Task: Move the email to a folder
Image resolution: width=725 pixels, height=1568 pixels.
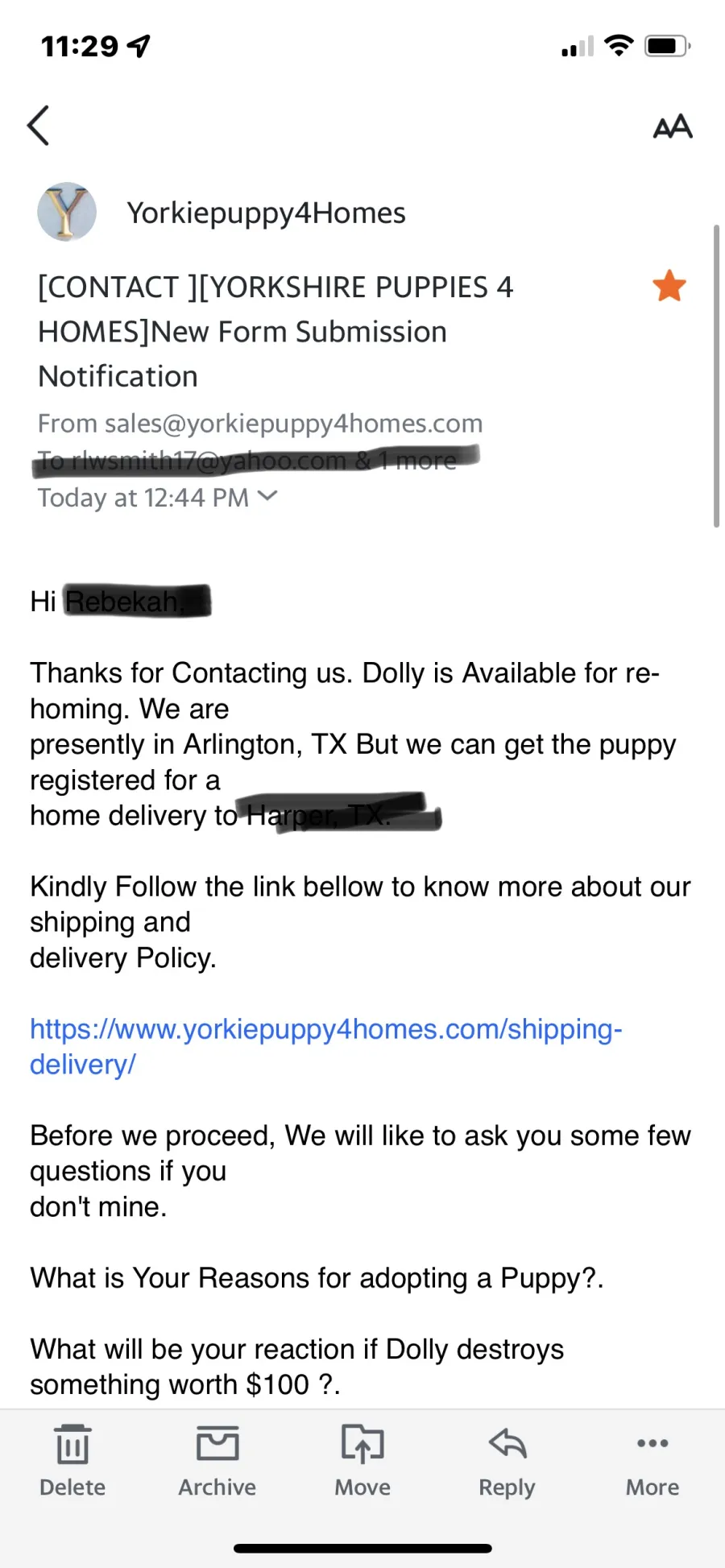Action: point(362,1461)
